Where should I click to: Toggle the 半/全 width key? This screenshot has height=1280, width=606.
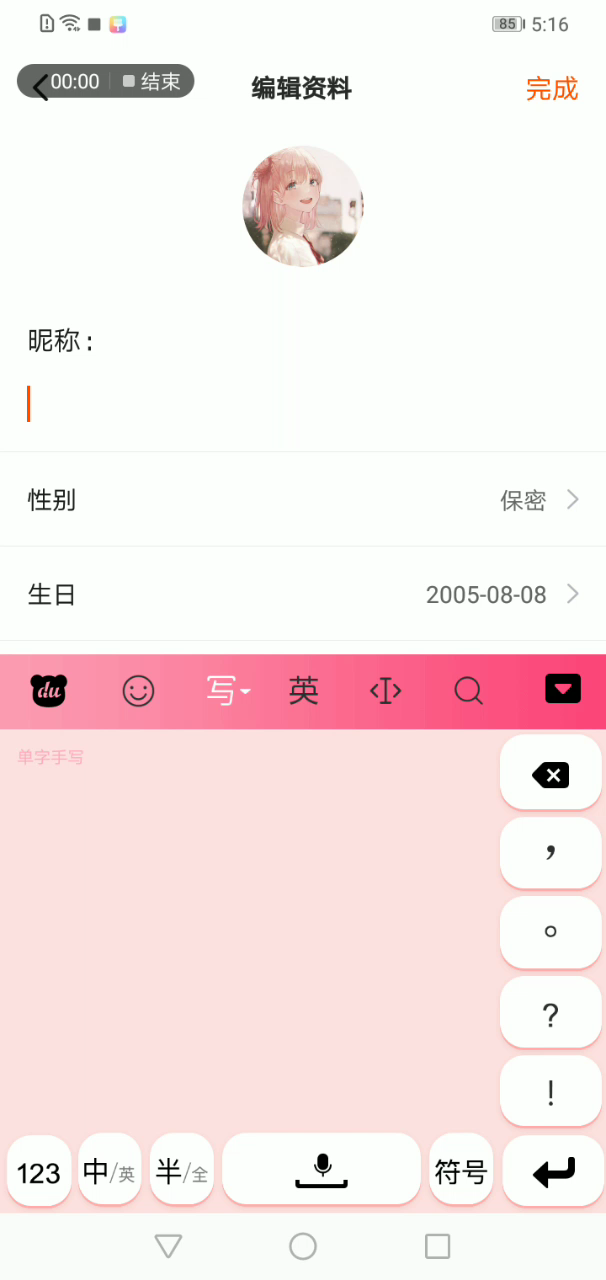pyautogui.click(x=181, y=1172)
